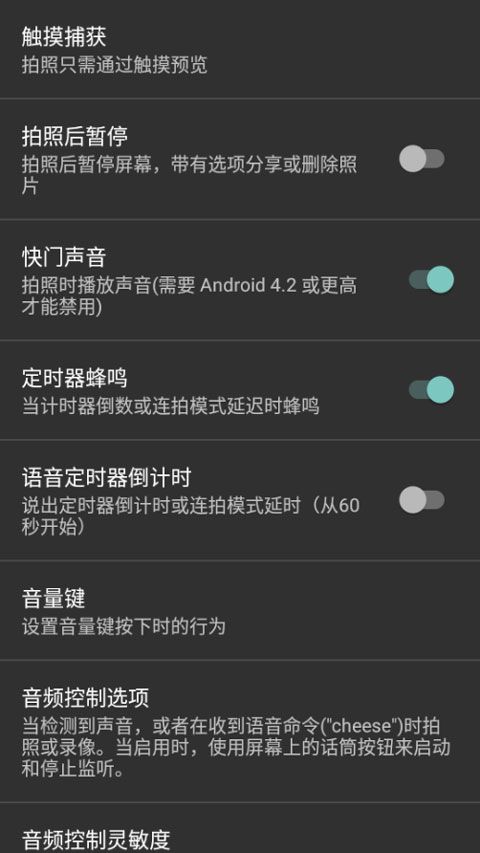Open the 触摸捕获 setting

(x=240, y=49)
